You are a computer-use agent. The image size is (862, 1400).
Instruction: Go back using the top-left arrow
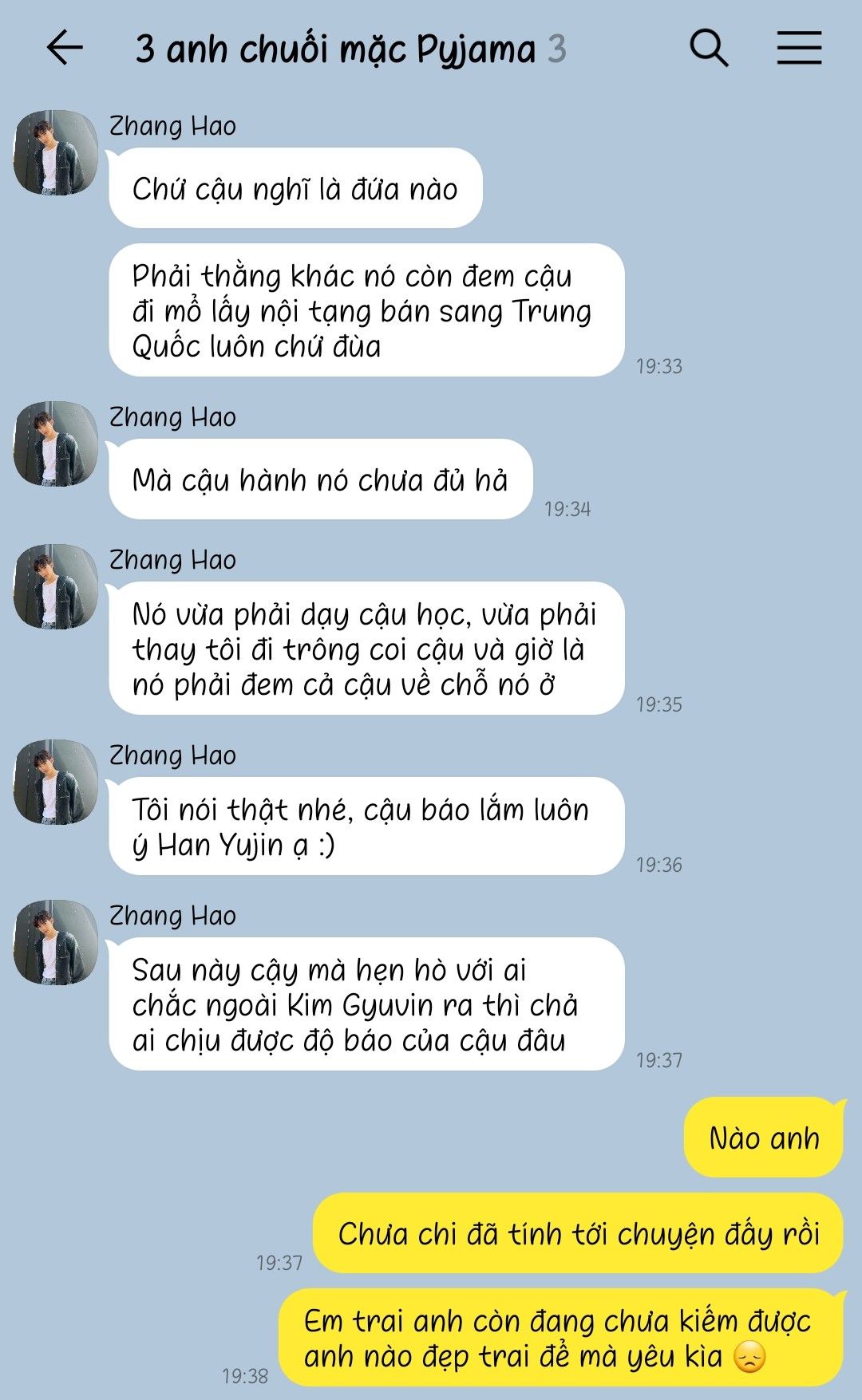click(x=65, y=48)
